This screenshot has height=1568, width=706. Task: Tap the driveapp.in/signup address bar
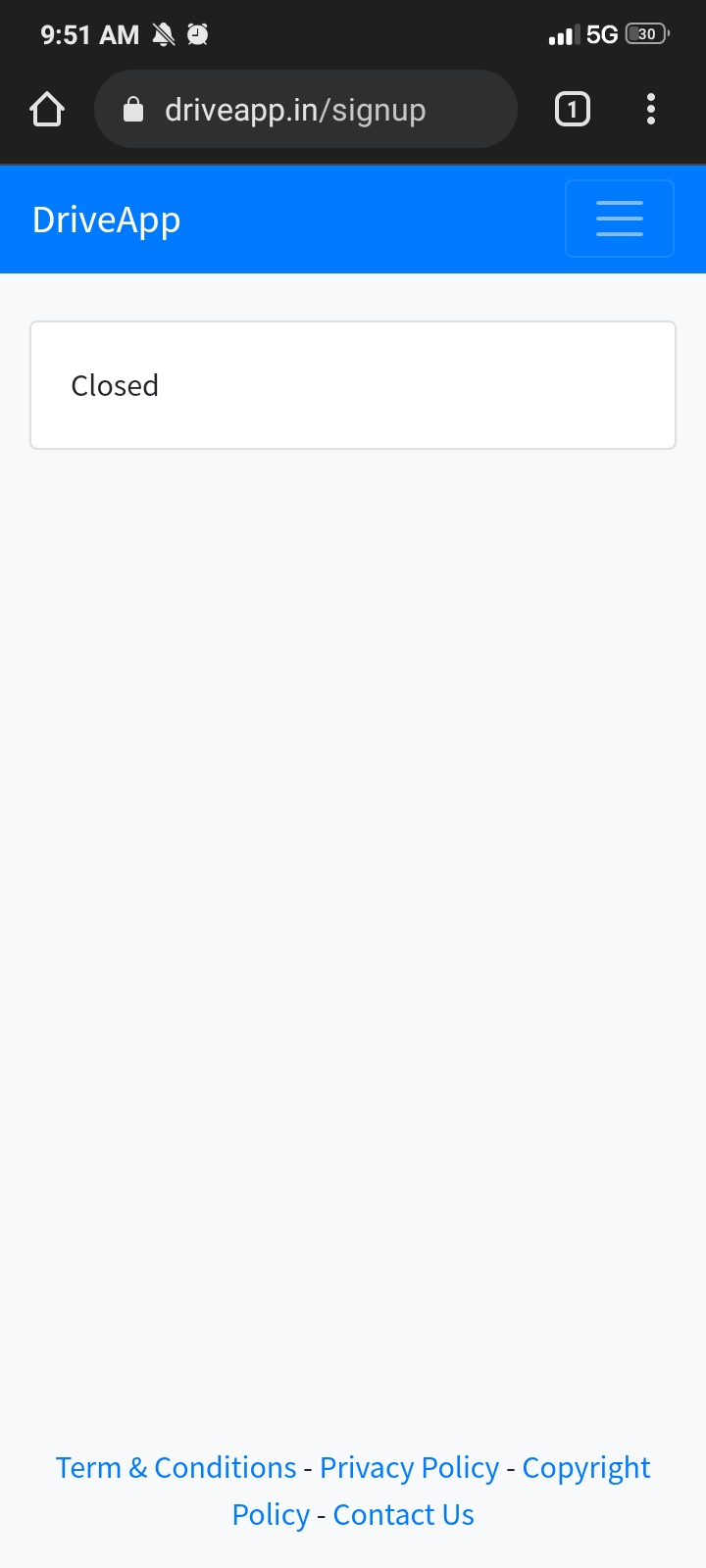(x=305, y=109)
